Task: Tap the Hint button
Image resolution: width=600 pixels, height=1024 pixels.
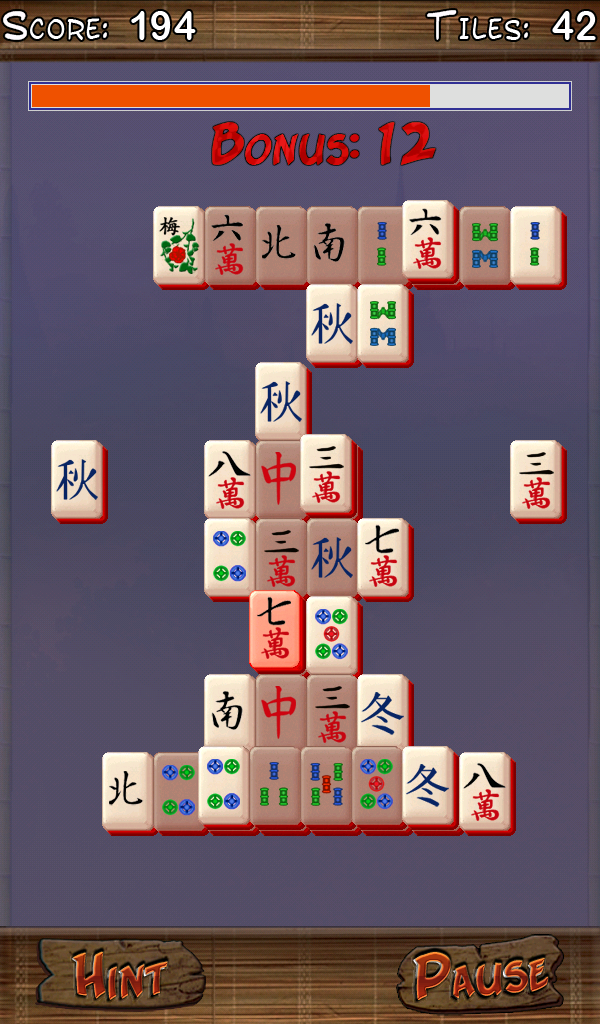Action: (x=120, y=976)
